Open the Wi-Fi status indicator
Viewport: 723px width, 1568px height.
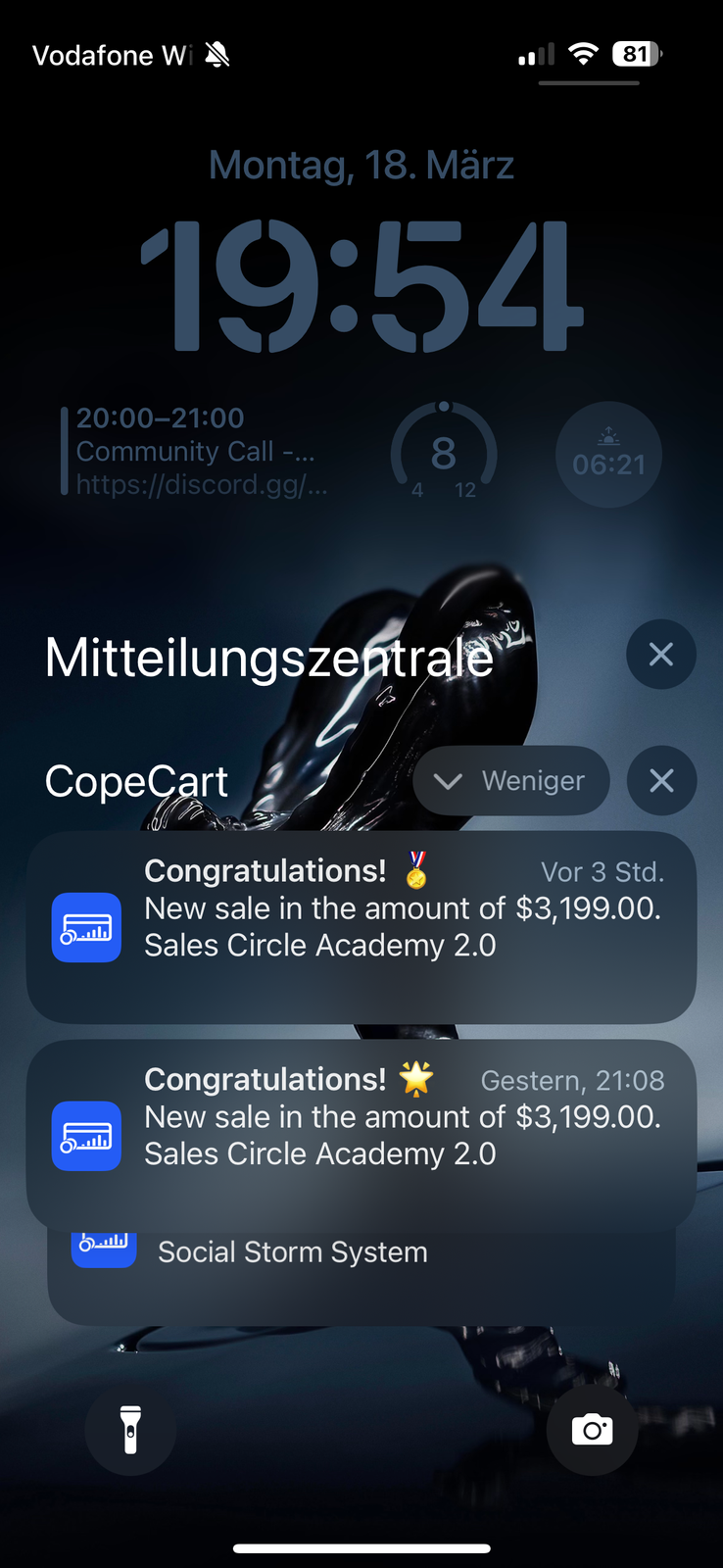tap(584, 55)
